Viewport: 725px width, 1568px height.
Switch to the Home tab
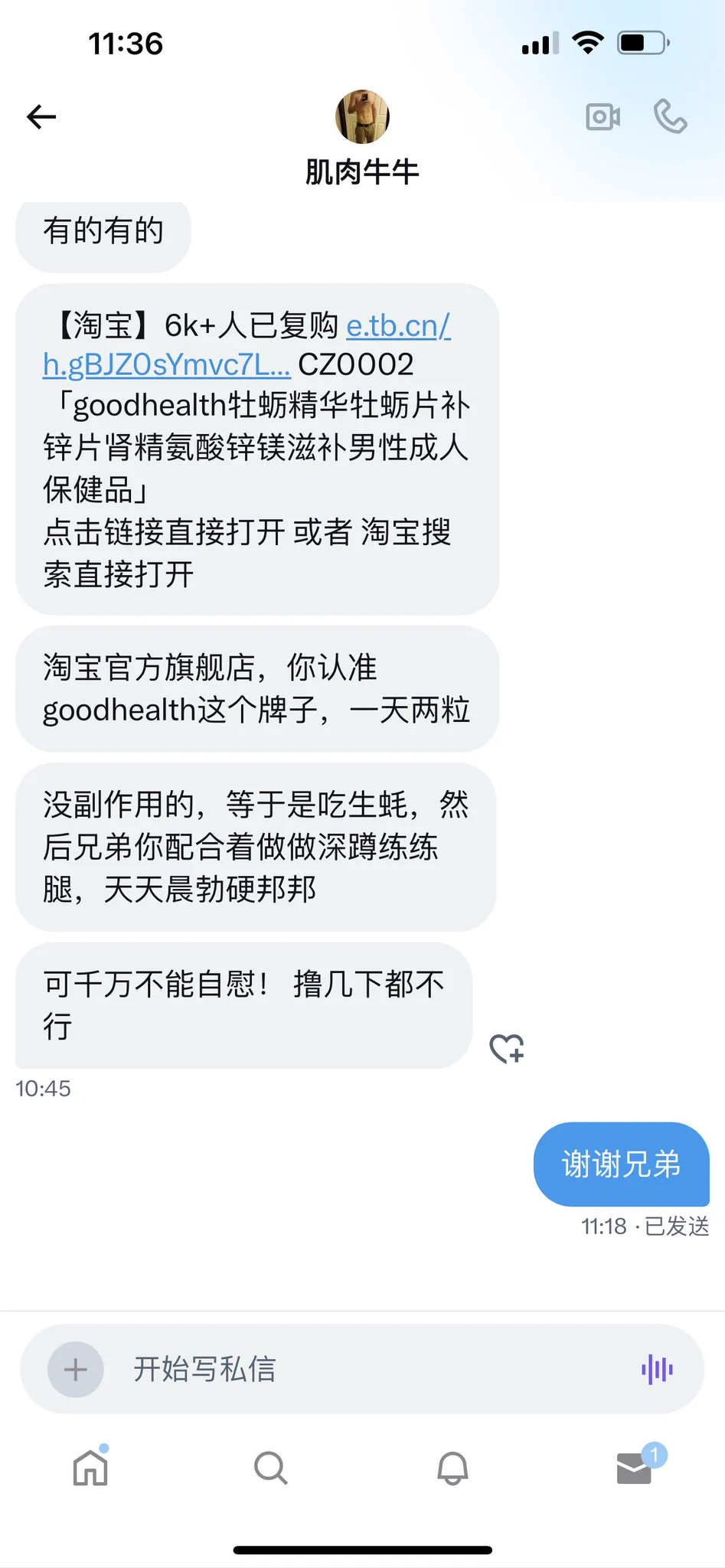coord(90,1468)
